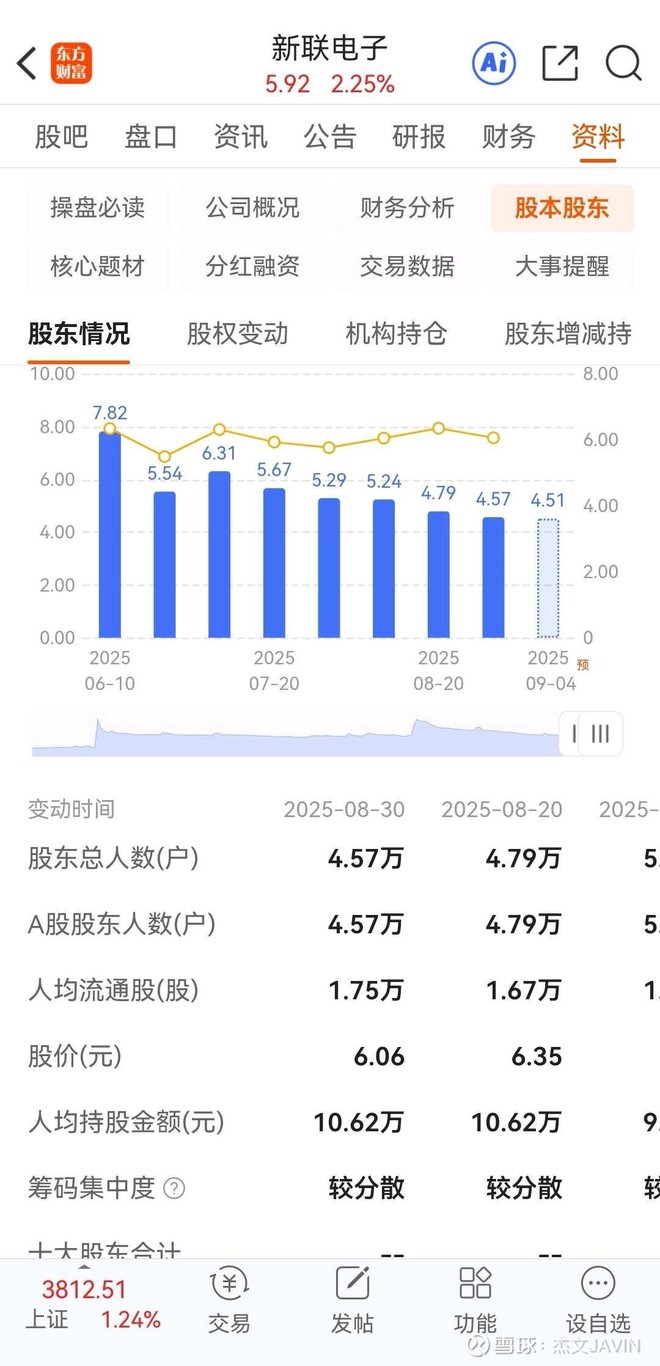Open the search magnifier
The width and height of the screenshot is (660, 1366).
tap(623, 64)
